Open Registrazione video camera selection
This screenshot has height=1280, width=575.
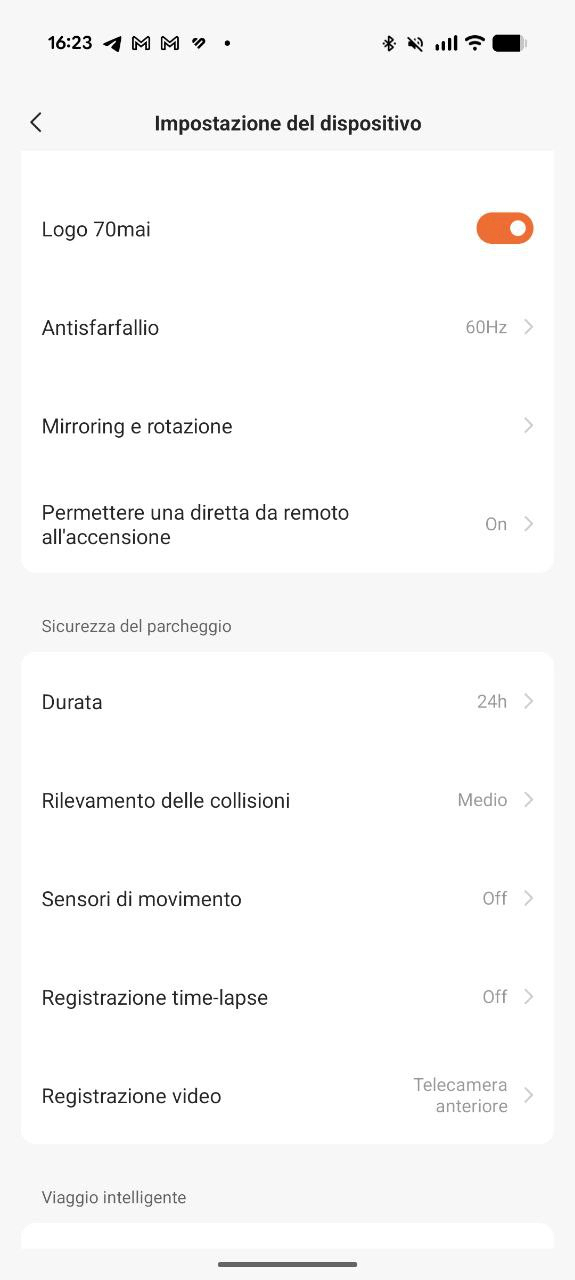tap(287, 1095)
